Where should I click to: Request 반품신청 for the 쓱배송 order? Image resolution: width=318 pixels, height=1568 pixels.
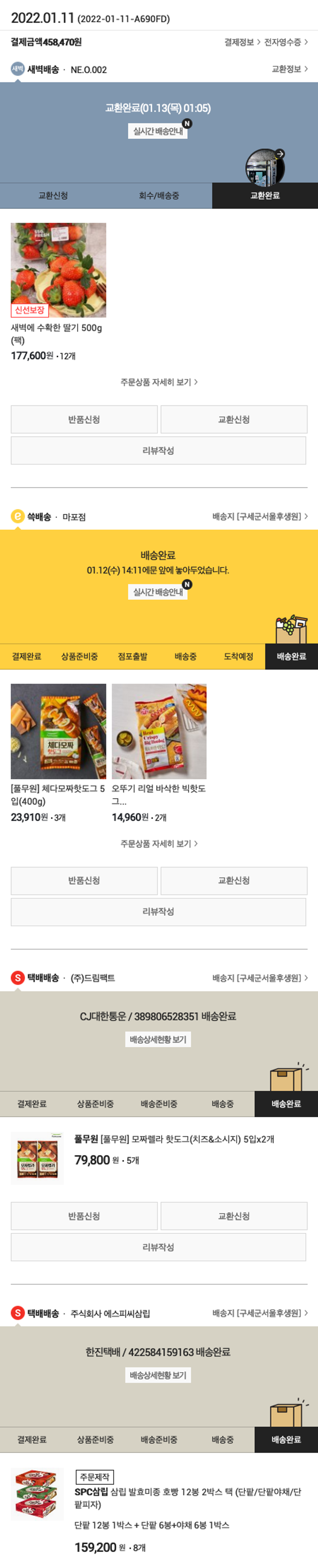click(x=84, y=880)
